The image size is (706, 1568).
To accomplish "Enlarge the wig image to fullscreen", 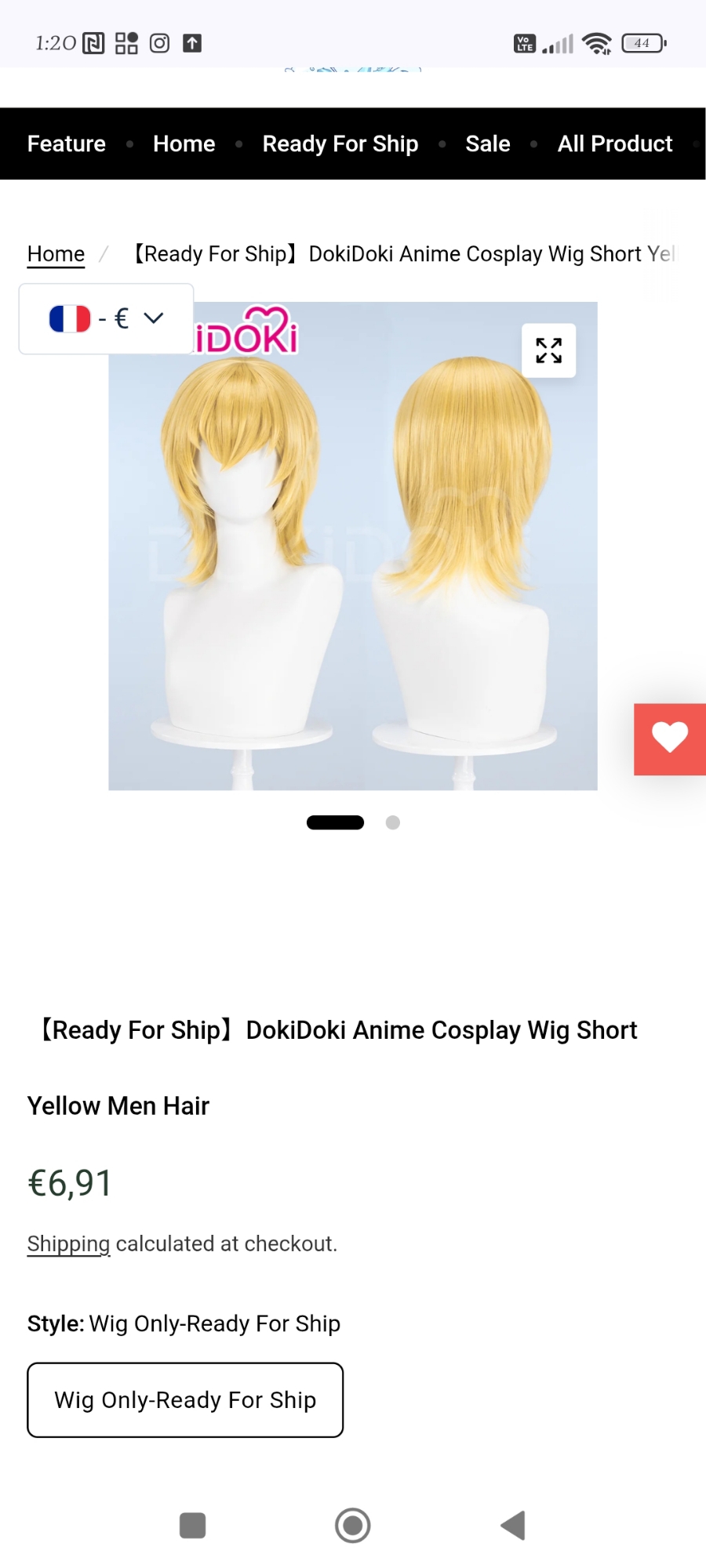I will (549, 350).
